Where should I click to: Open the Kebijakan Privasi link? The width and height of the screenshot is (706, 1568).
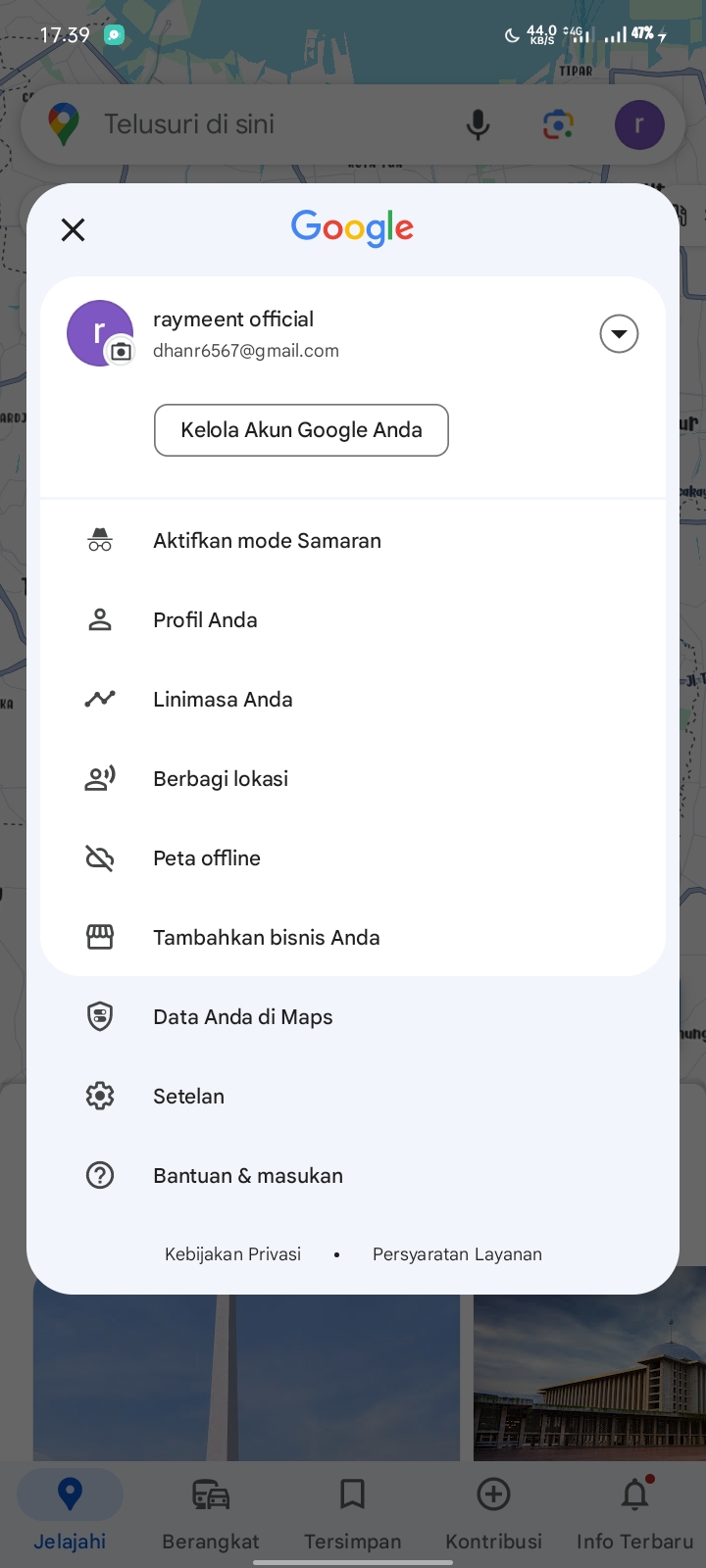pyautogui.click(x=232, y=1254)
